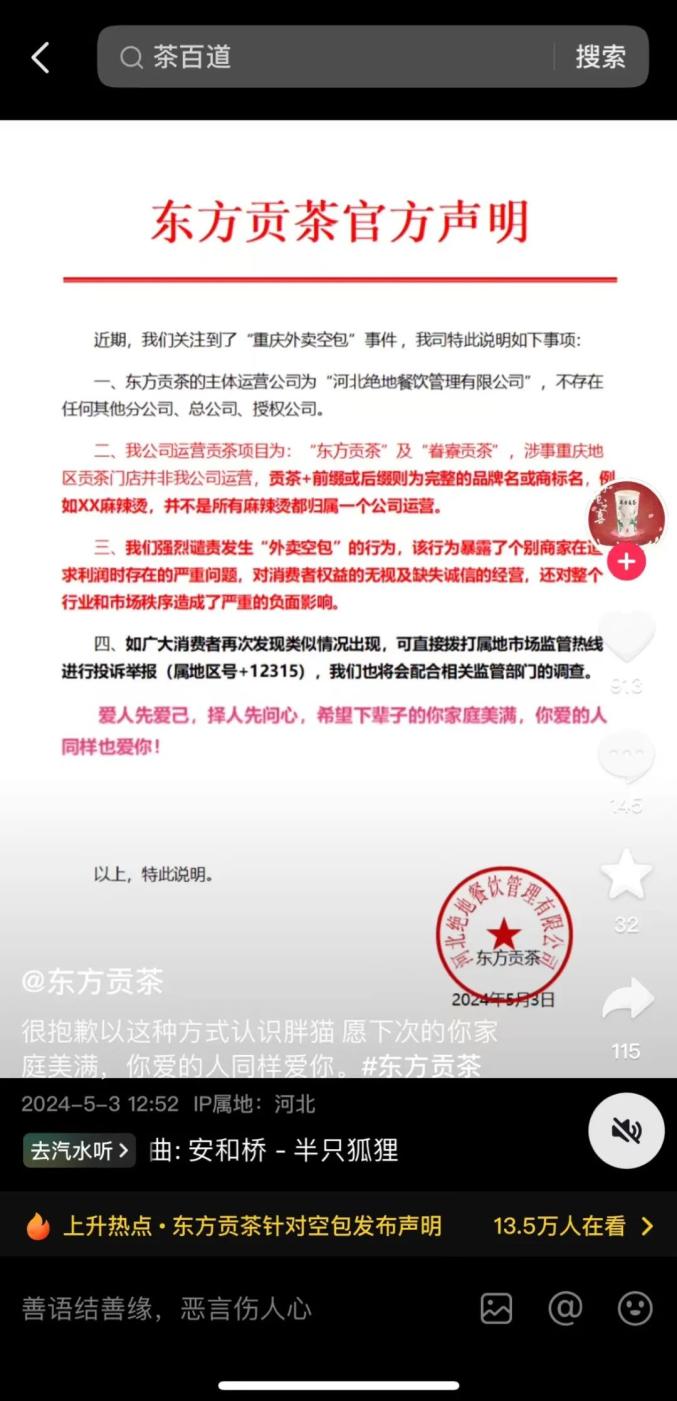This screenshot has height=1401, width=677.
Task: Tap the 搜索 button
Action: 600,57
